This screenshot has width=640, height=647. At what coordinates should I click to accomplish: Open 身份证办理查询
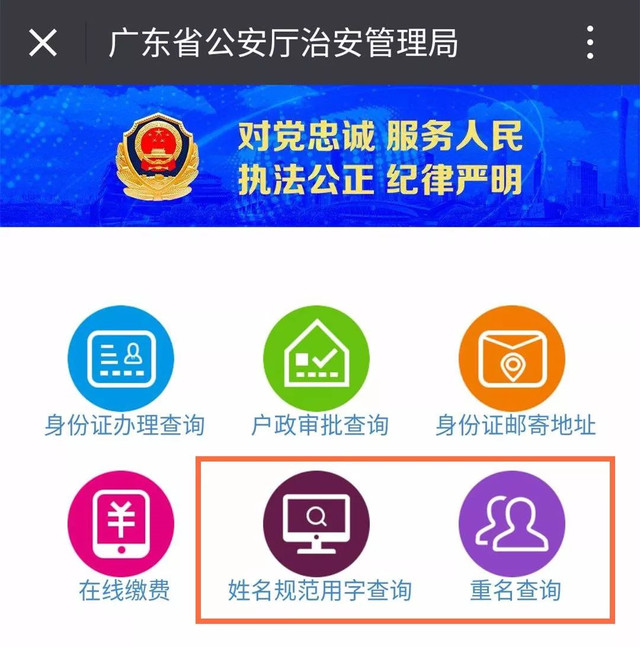click(x=121, y=358)
